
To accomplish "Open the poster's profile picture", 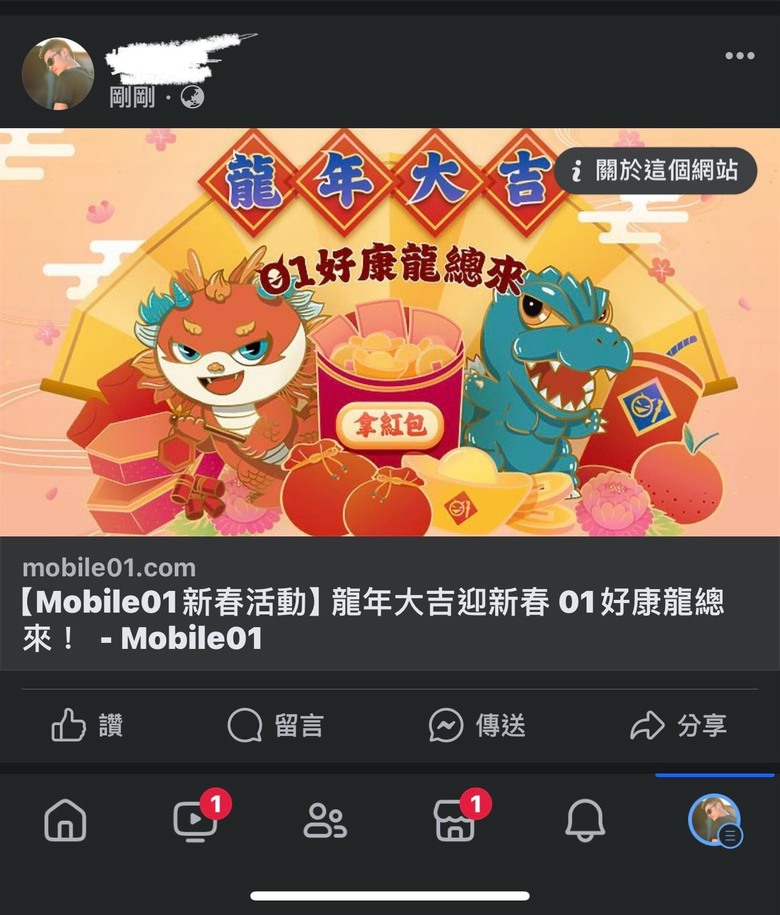I will [x=58, y=73].
